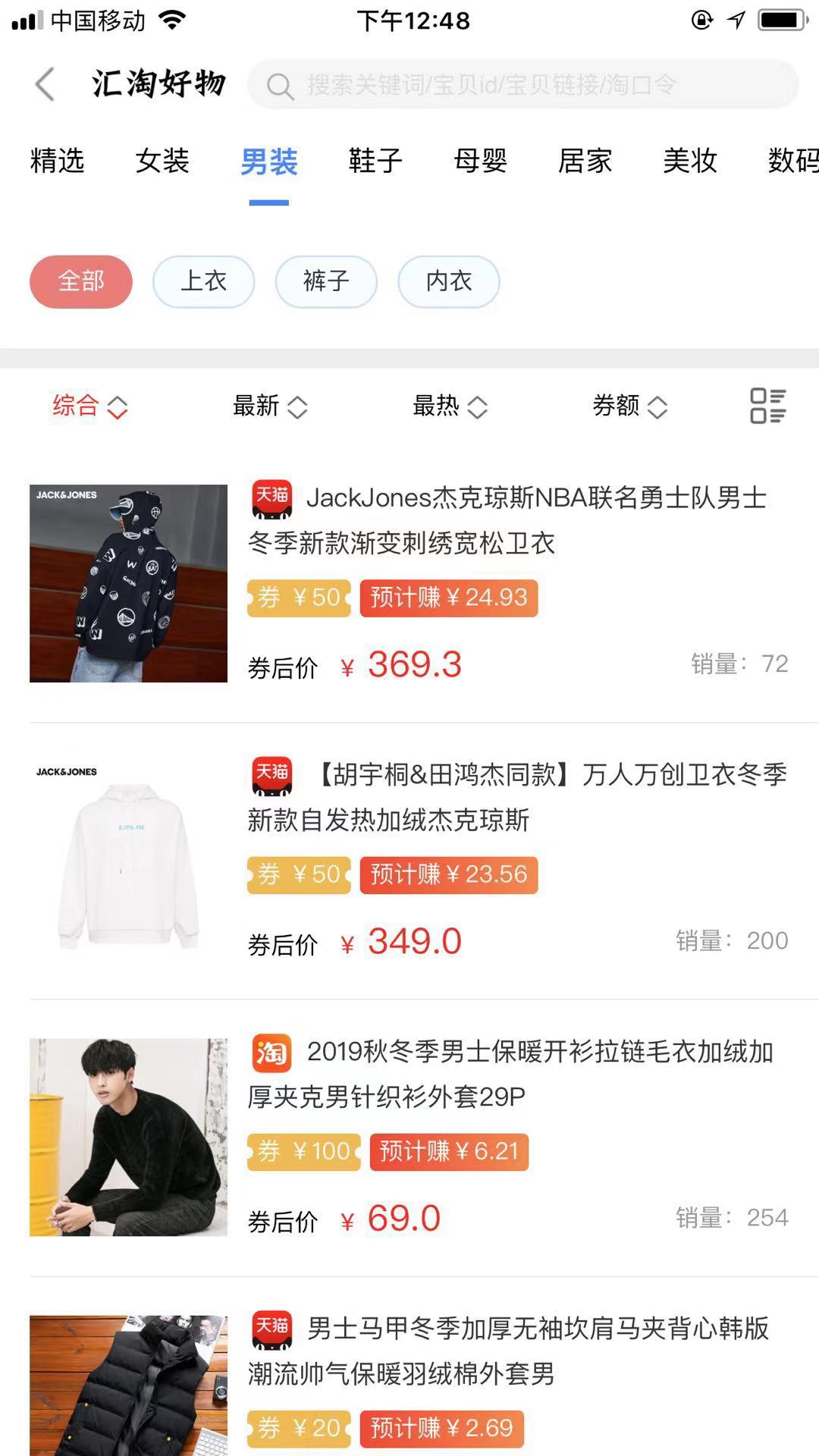Image resolution: width=819 pixels, height=1456 pixels.
Task: Sort products by 券额
Action: [629, 406]
